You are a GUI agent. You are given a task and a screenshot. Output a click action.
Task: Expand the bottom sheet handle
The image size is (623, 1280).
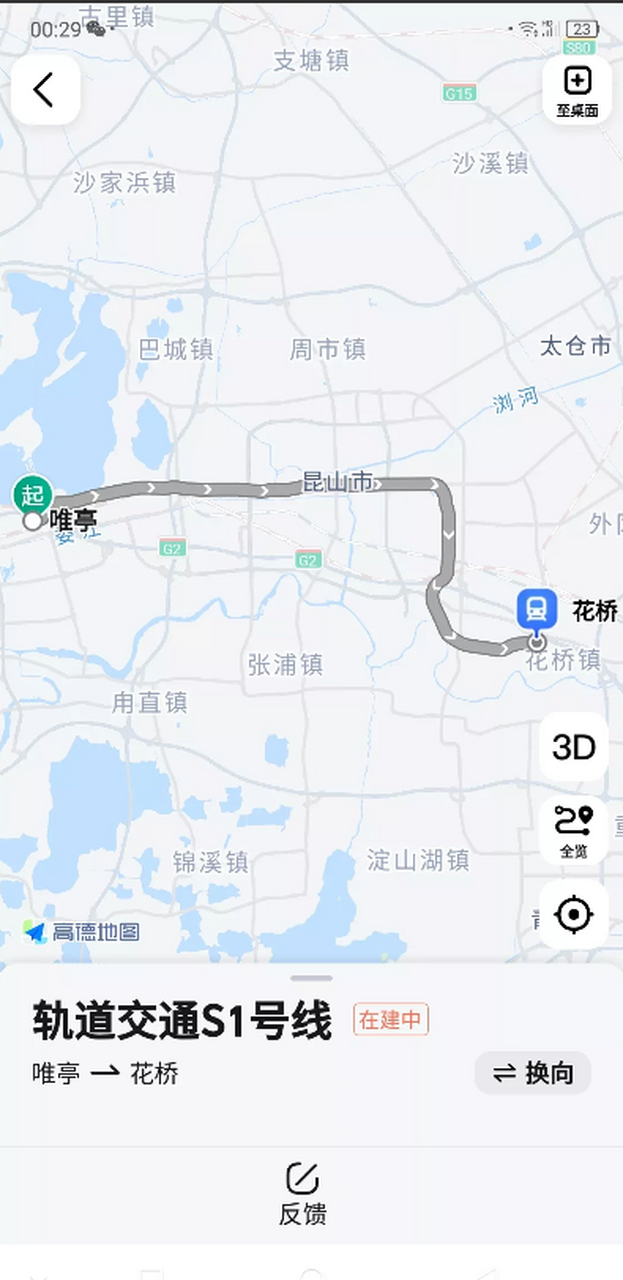(312, 978)
